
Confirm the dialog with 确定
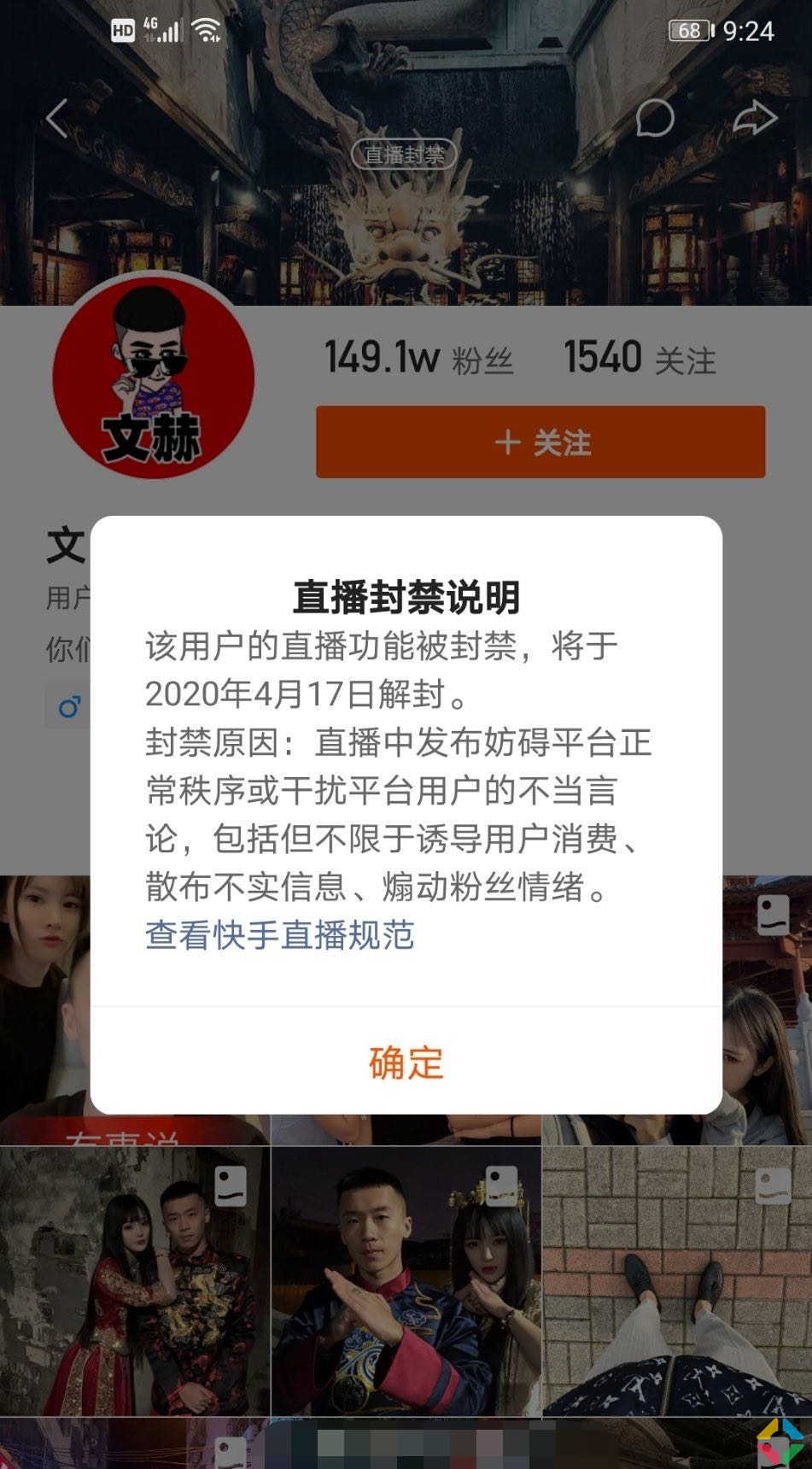click(406, 1062)
